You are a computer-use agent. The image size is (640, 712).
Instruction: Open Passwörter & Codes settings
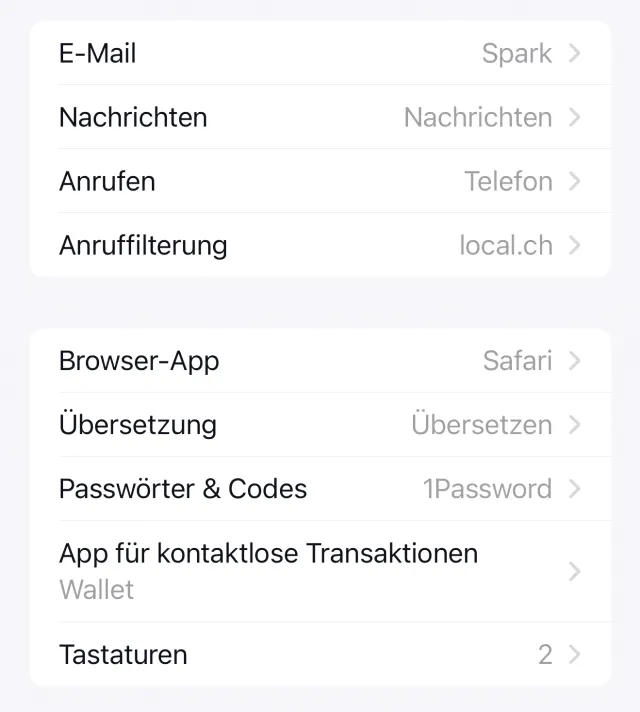tap(320, 488)
